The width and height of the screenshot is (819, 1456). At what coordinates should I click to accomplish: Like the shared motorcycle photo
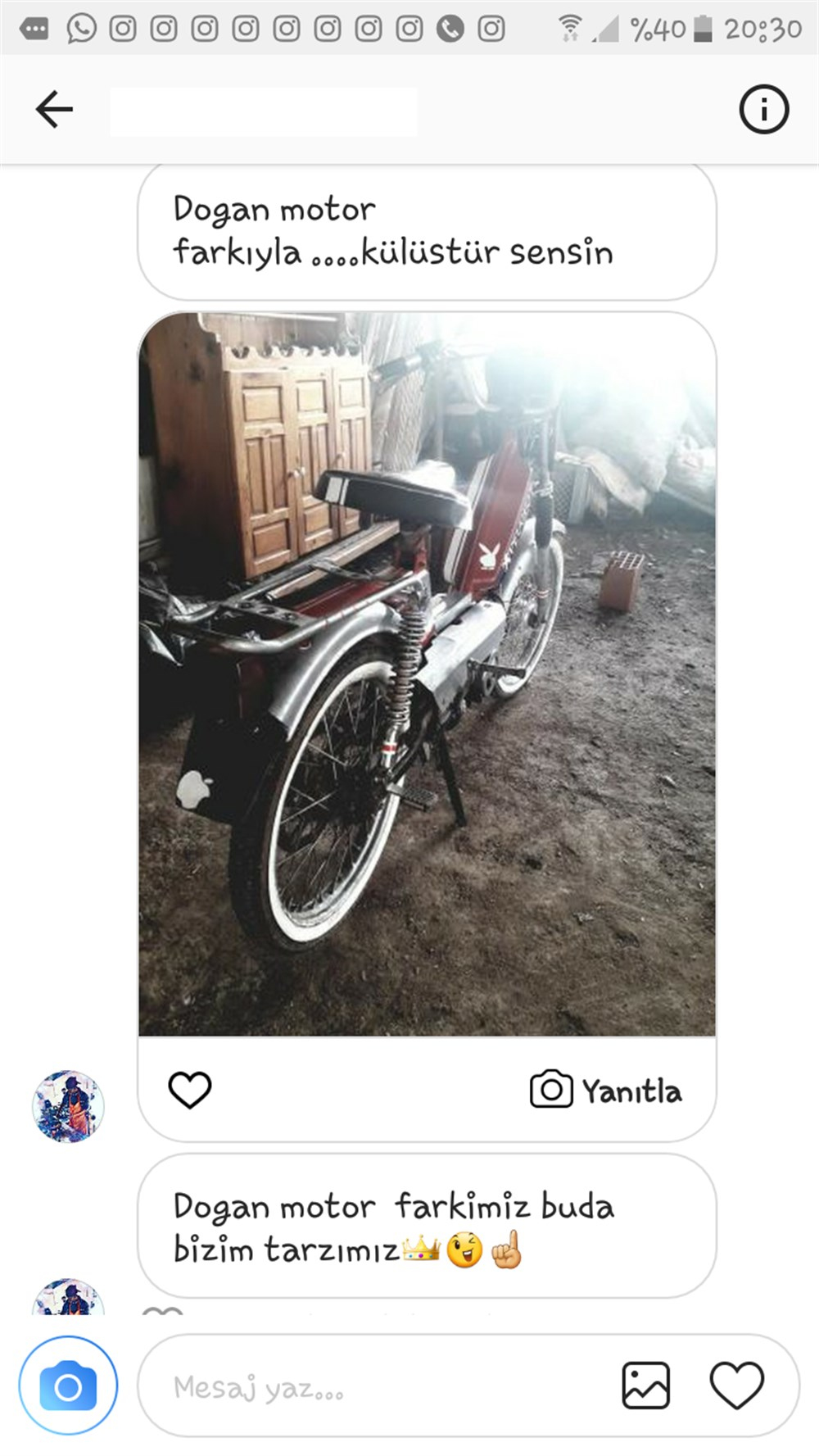pos(190,1090)
